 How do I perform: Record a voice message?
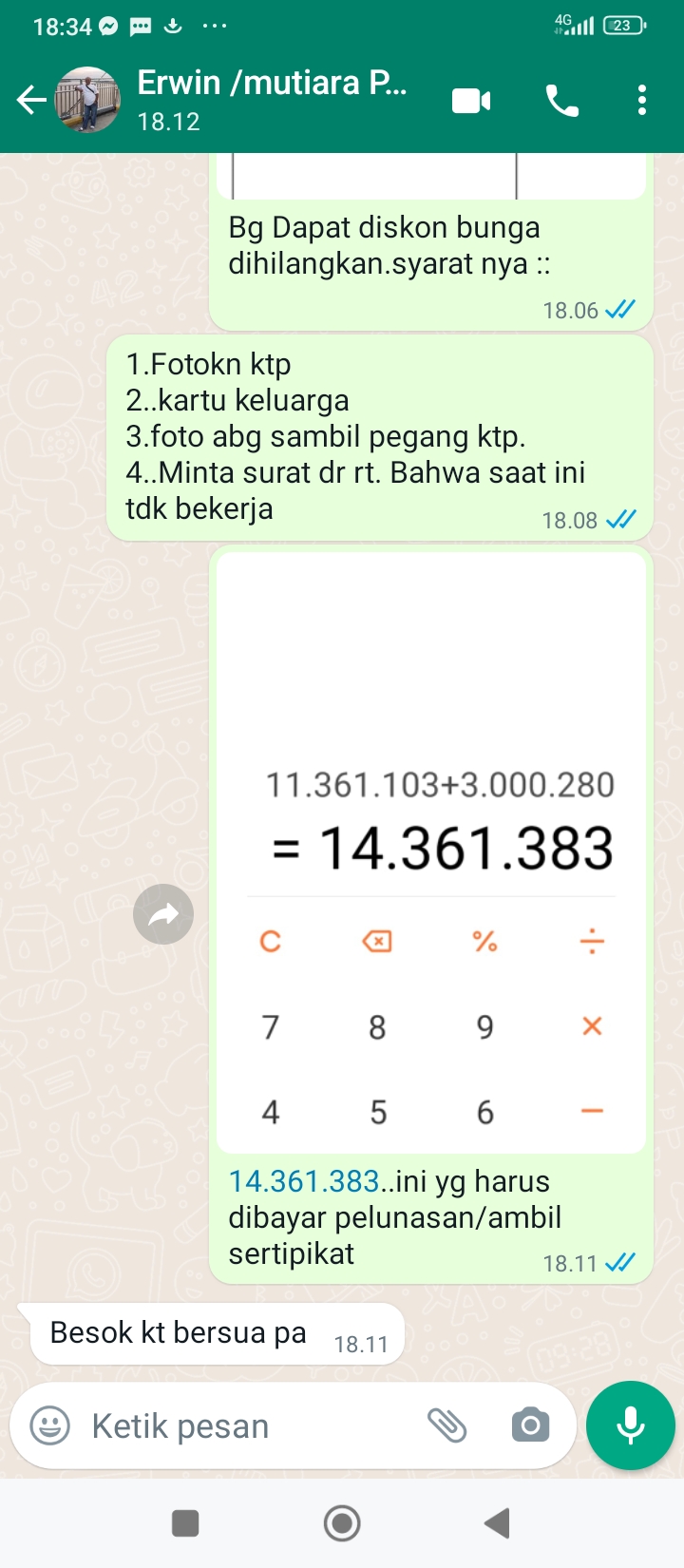[631, 1425]
